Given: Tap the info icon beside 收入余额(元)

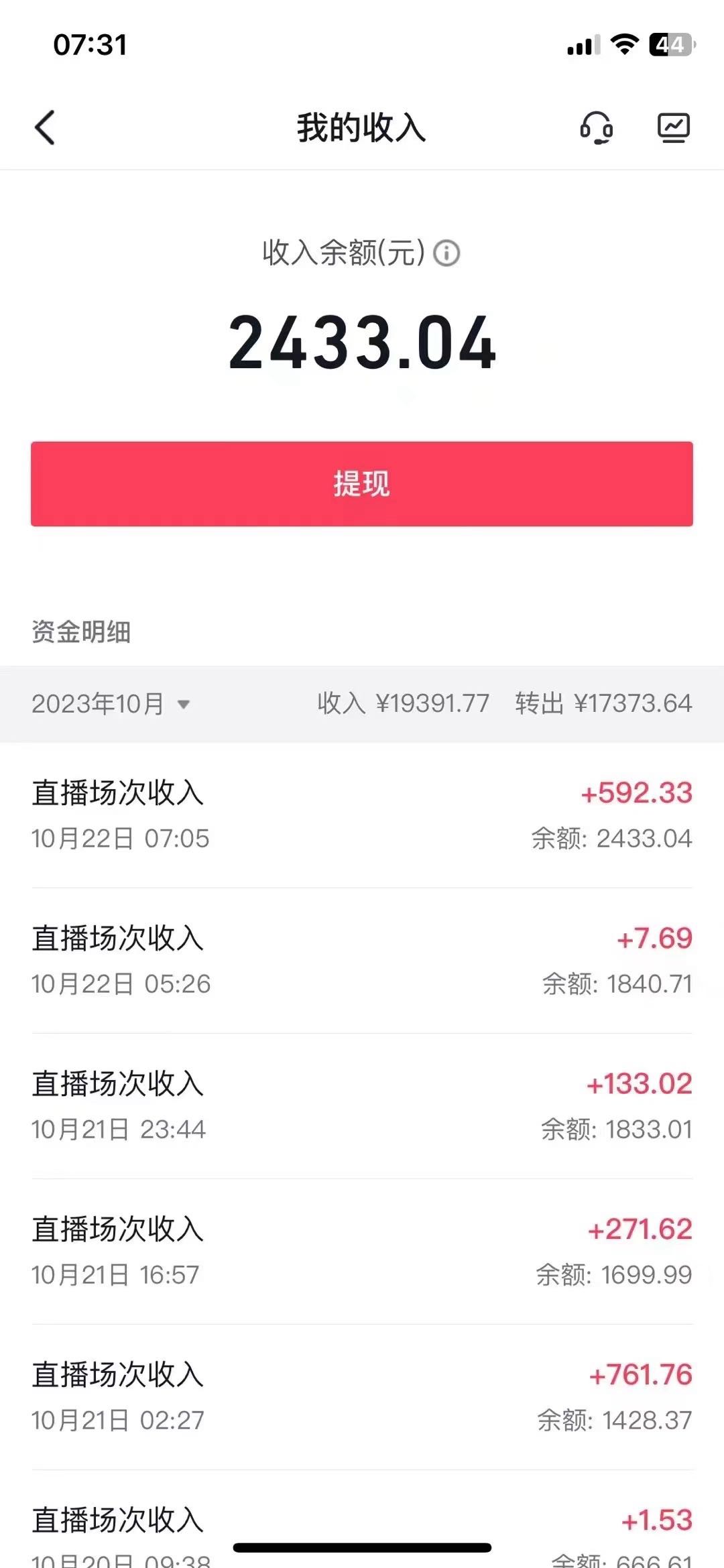Looking at the screenshot, I should click(446, 253).
